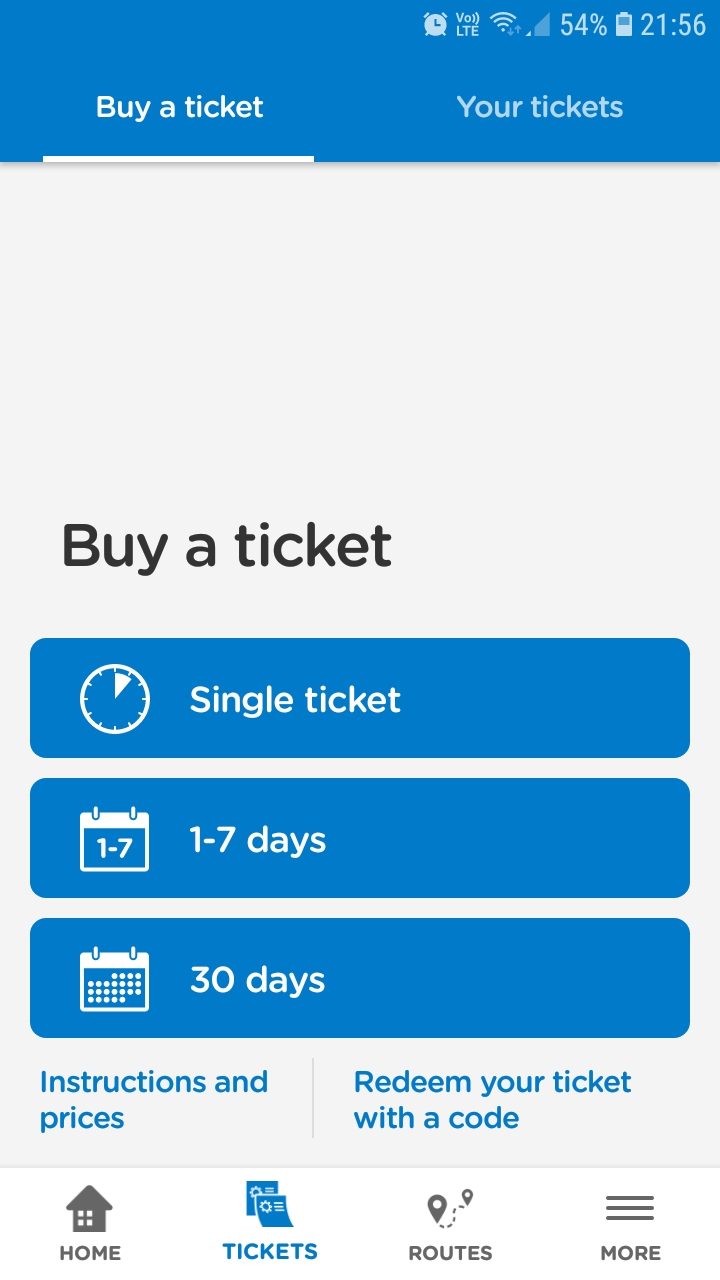Switch to the Your tickets tab
Image resolution: width=720 pixels, height=1280 pixels.
tap(539, 107)
